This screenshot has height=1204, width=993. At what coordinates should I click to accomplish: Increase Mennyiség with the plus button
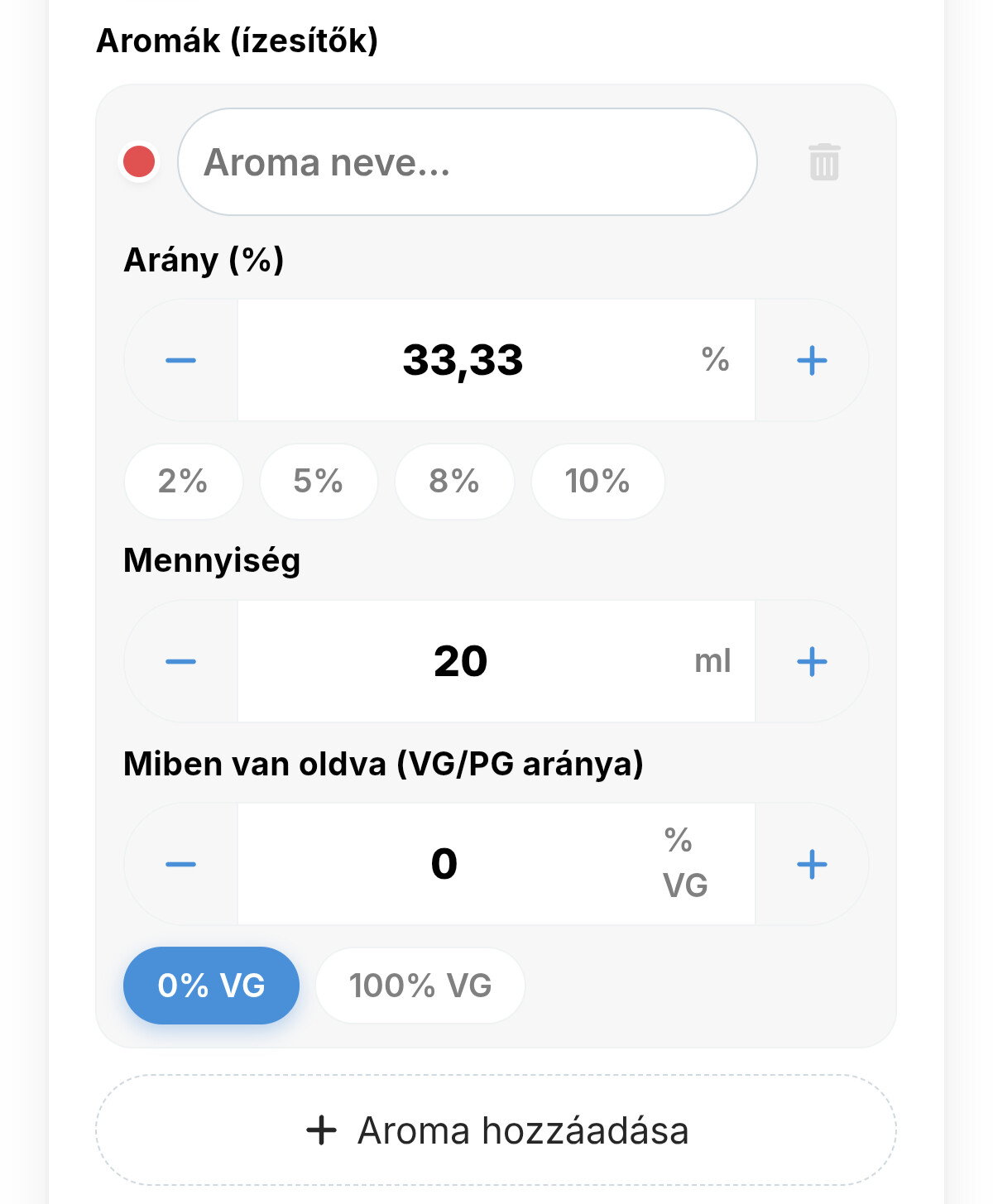[x=812, y=661]
